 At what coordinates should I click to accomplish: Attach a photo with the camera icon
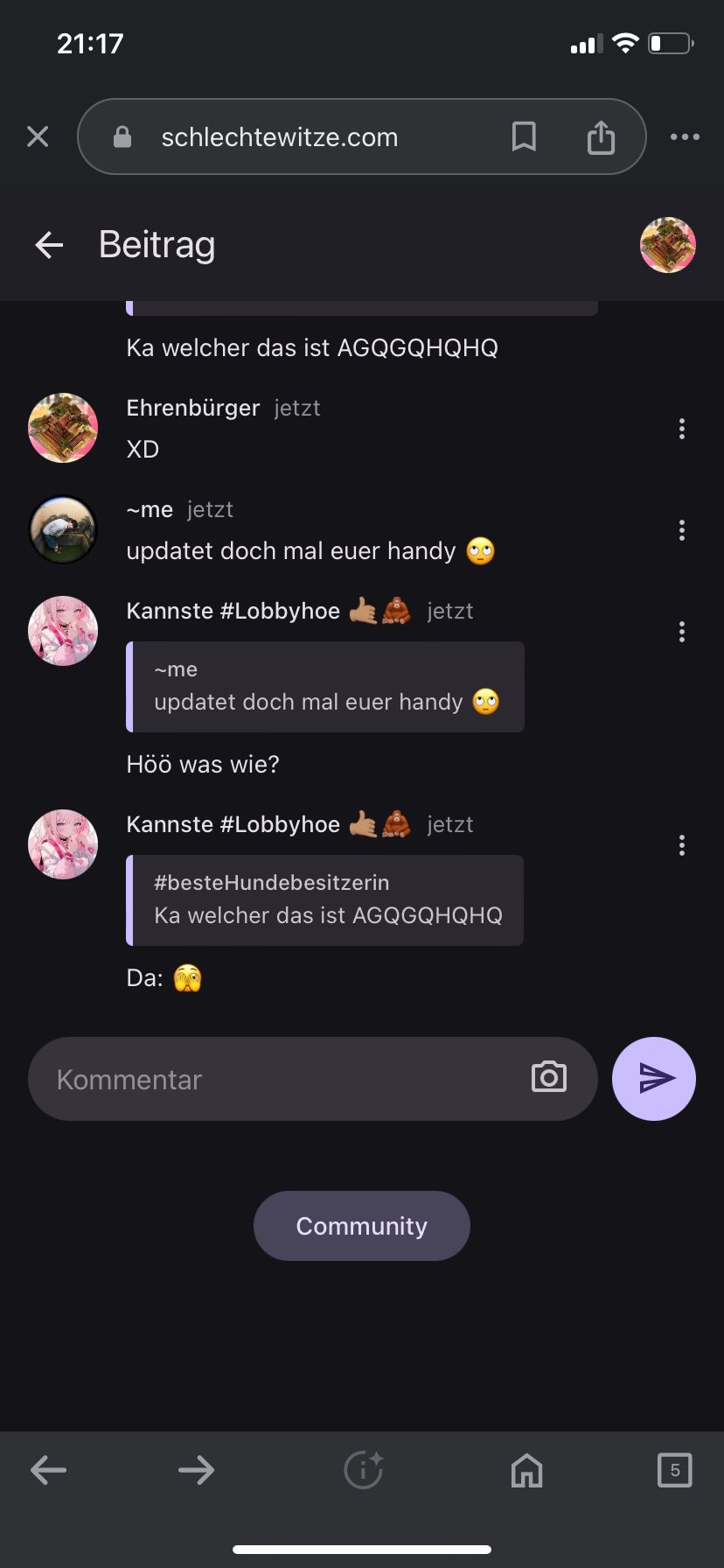[549, 1077]
